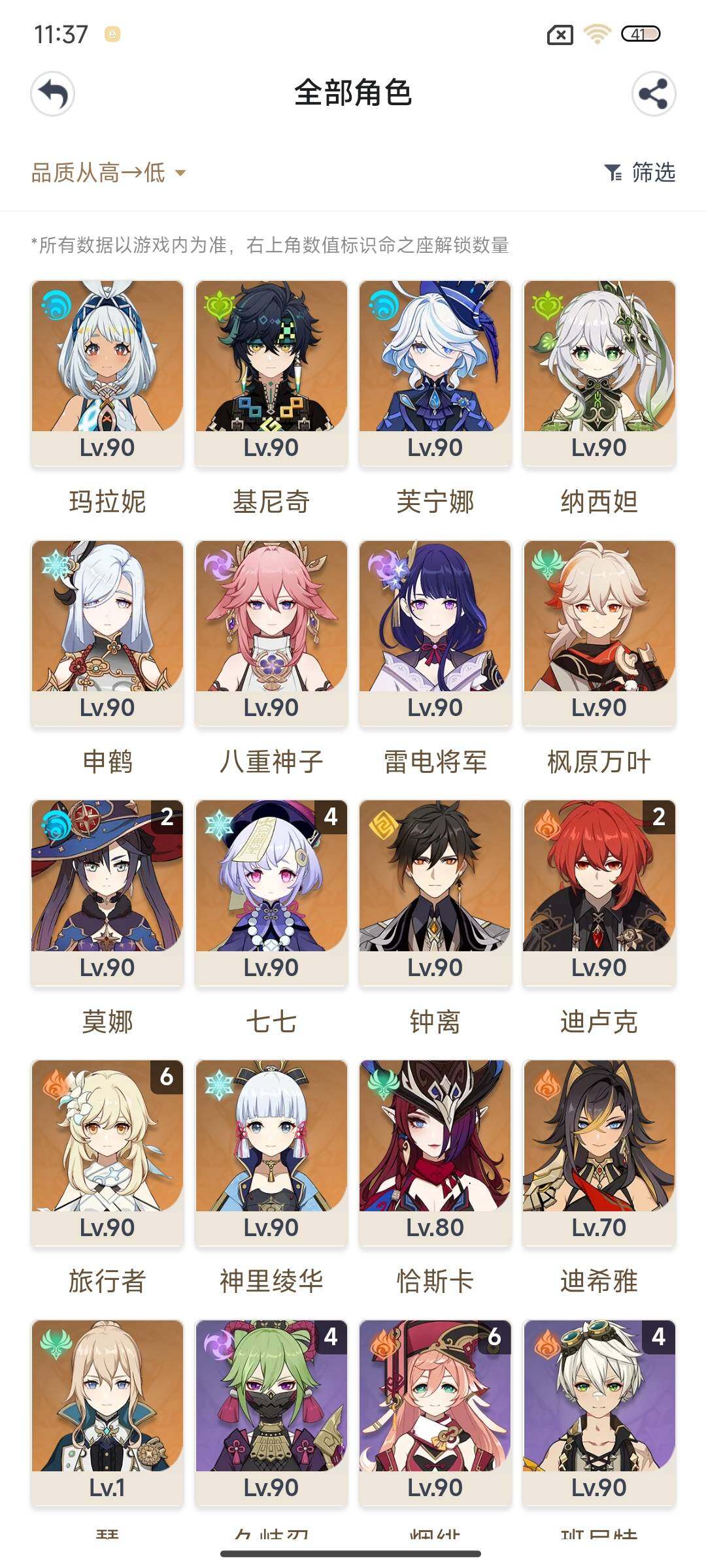Select the 七七 card
The width and height of the screenshot is (706, 1568).
(271, 892)
